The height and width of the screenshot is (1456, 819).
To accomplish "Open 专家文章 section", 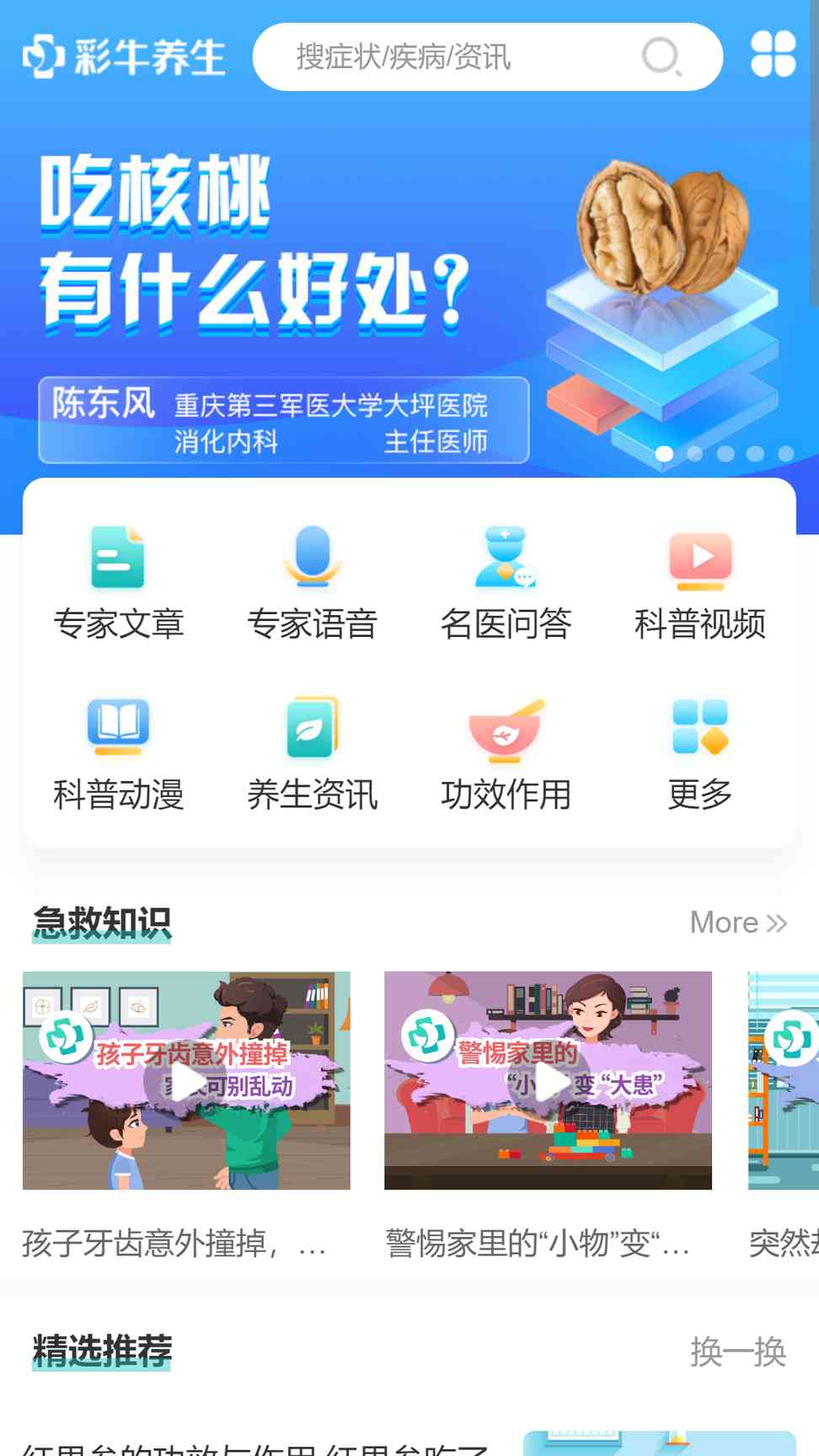I will point(118,581).
